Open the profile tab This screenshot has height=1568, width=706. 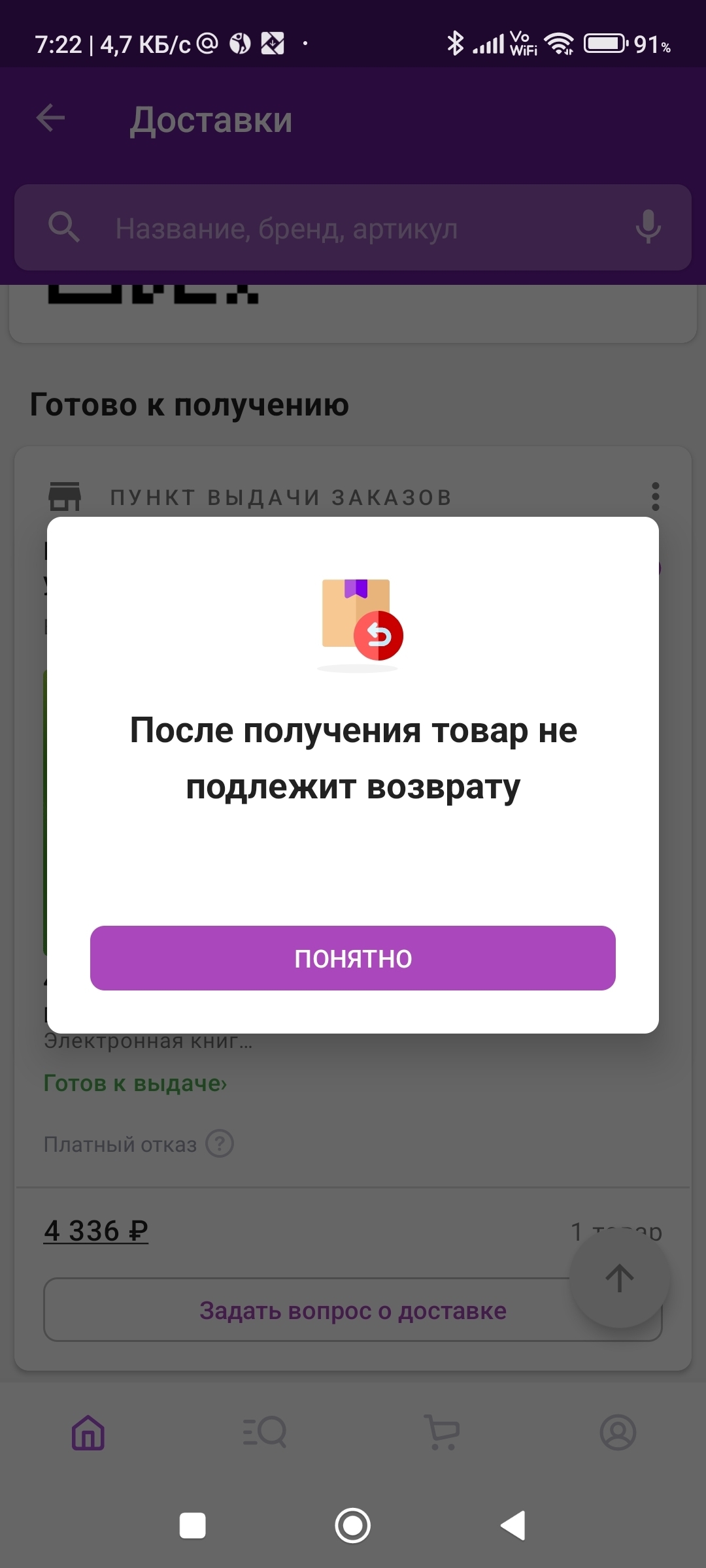618,1432
